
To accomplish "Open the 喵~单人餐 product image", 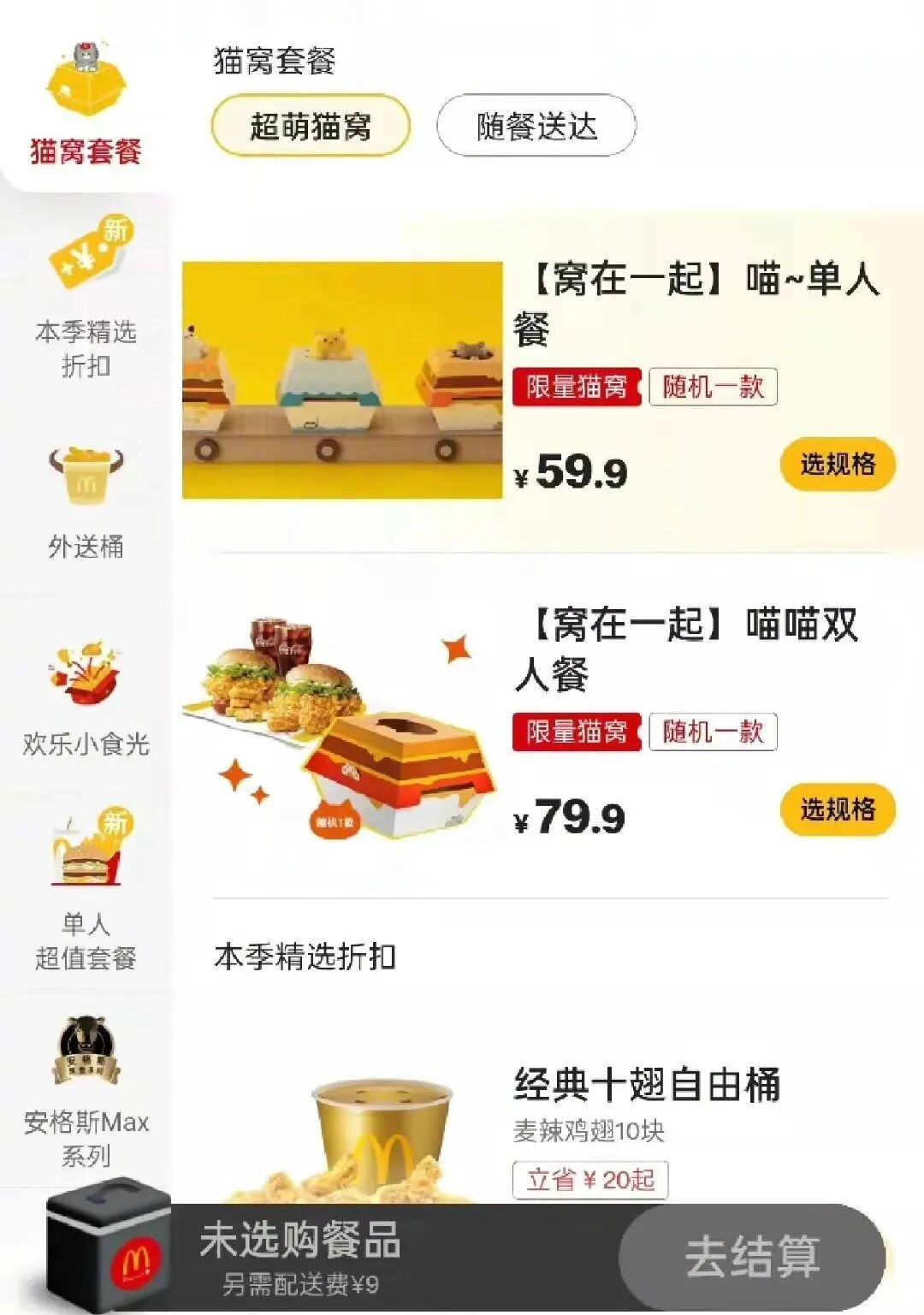I will tap(342, 380).
